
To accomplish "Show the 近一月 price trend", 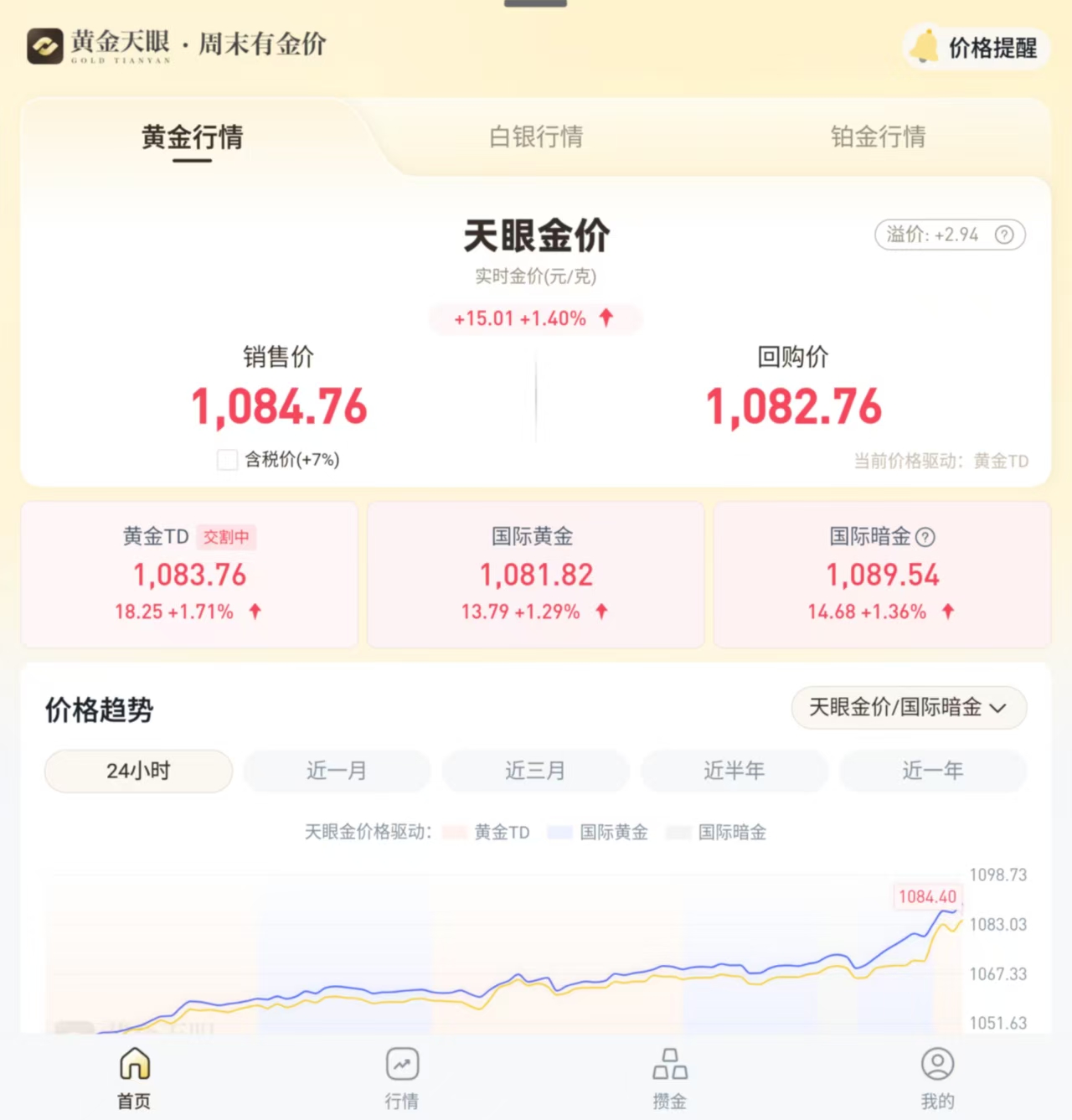I will point(337,771).
